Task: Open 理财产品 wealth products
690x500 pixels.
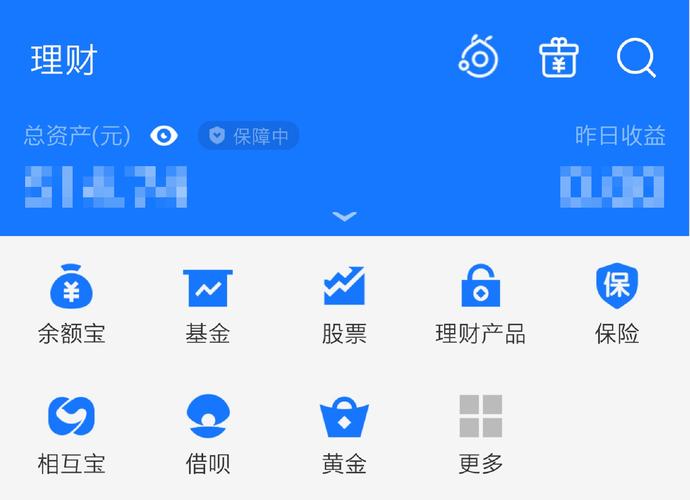Action: (480, 302)
